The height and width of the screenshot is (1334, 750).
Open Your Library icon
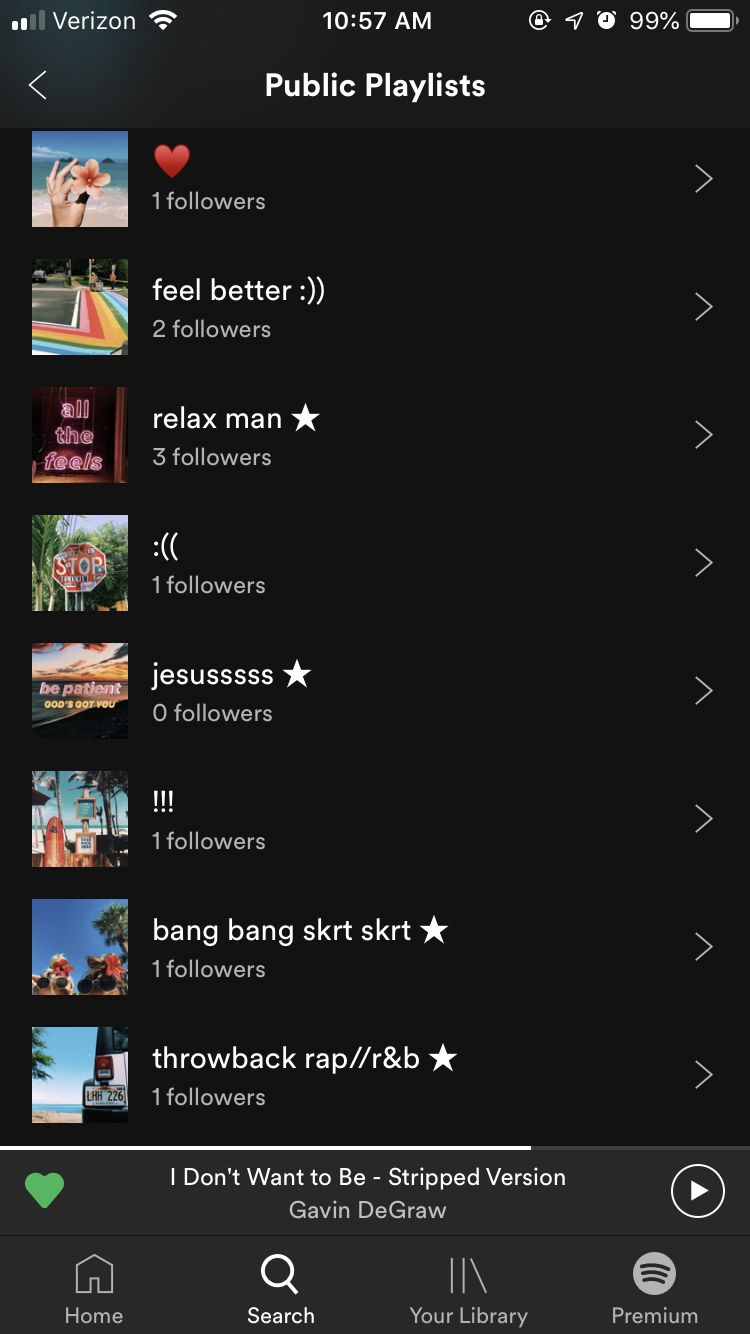[468, 1275]
